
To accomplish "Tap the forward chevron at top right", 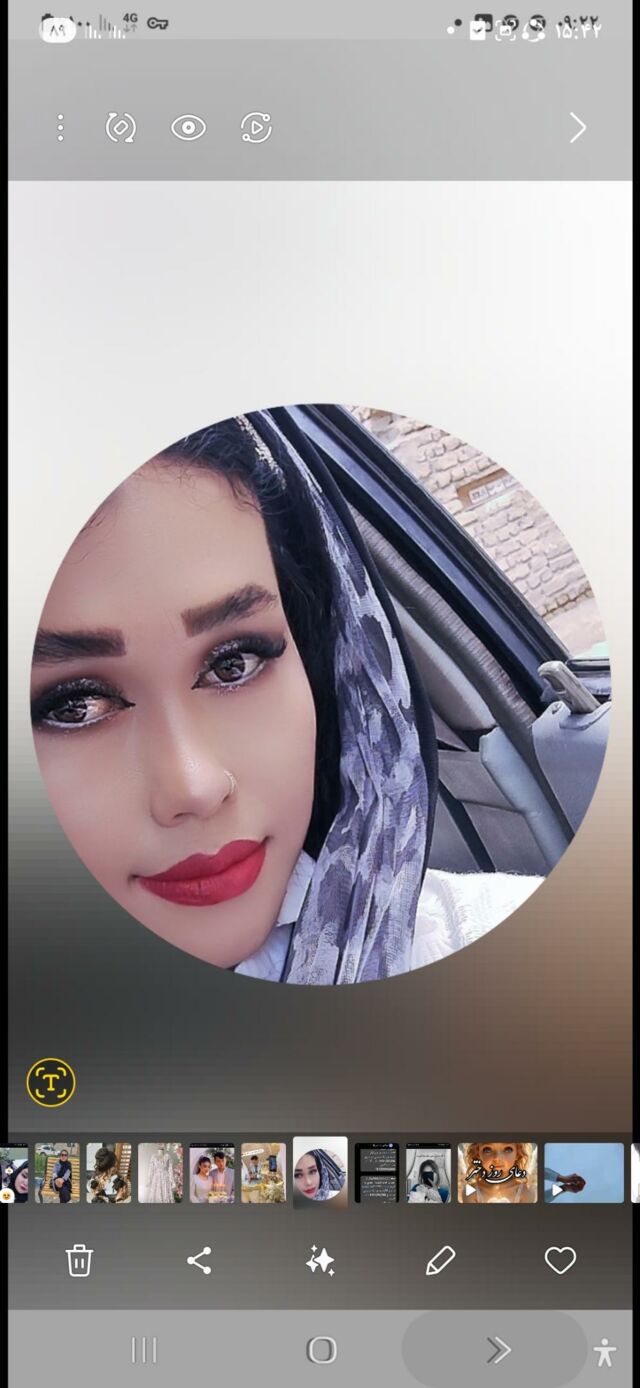I will [577, 128].
